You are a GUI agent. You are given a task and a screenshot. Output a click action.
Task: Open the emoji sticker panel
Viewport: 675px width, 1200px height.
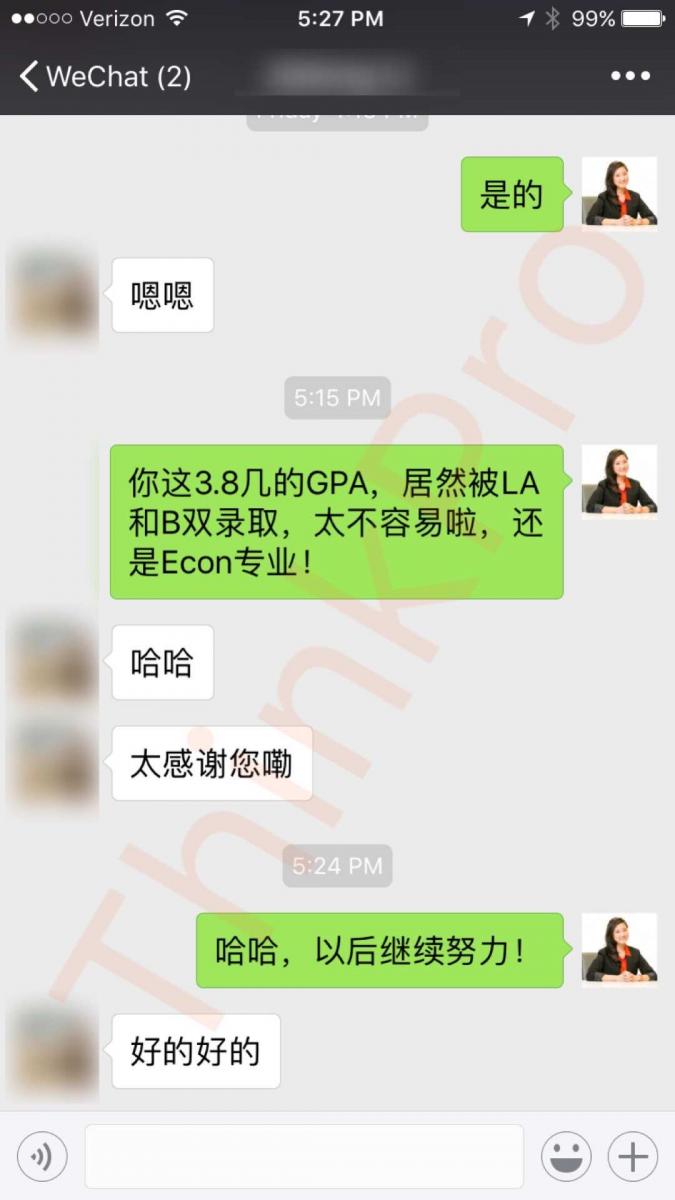coord(566,1157)
